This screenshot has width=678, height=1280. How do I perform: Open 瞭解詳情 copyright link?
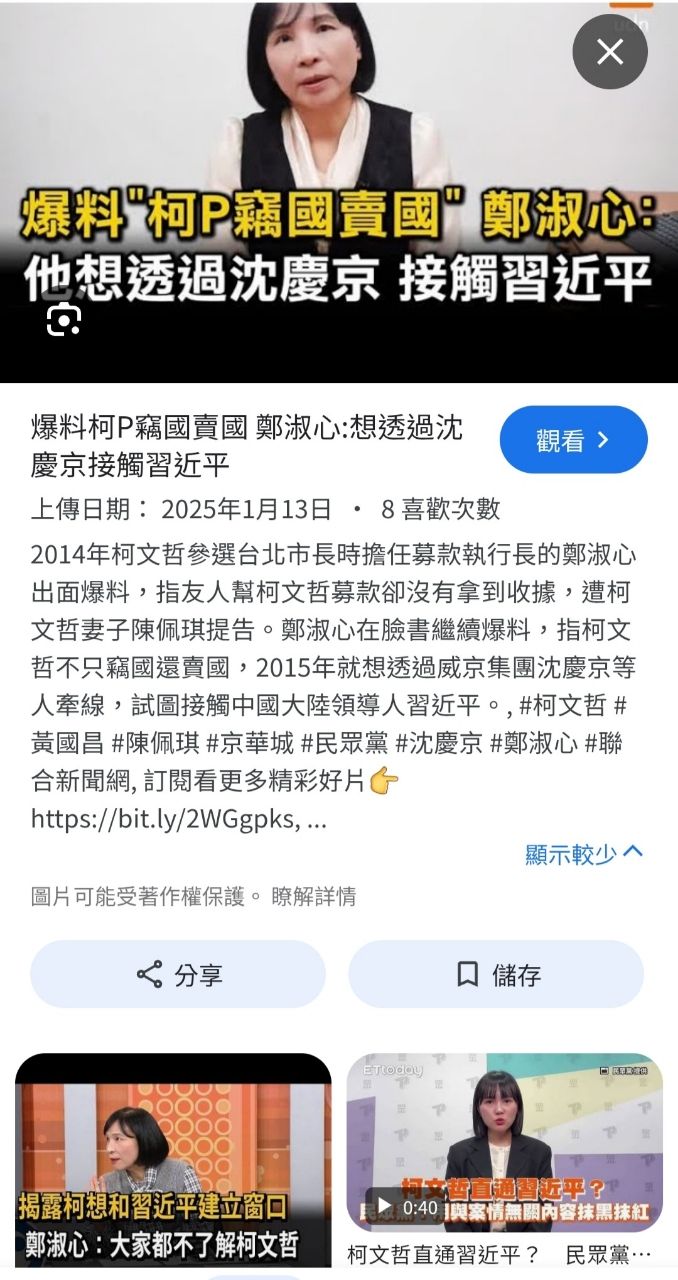pos(313,896)
